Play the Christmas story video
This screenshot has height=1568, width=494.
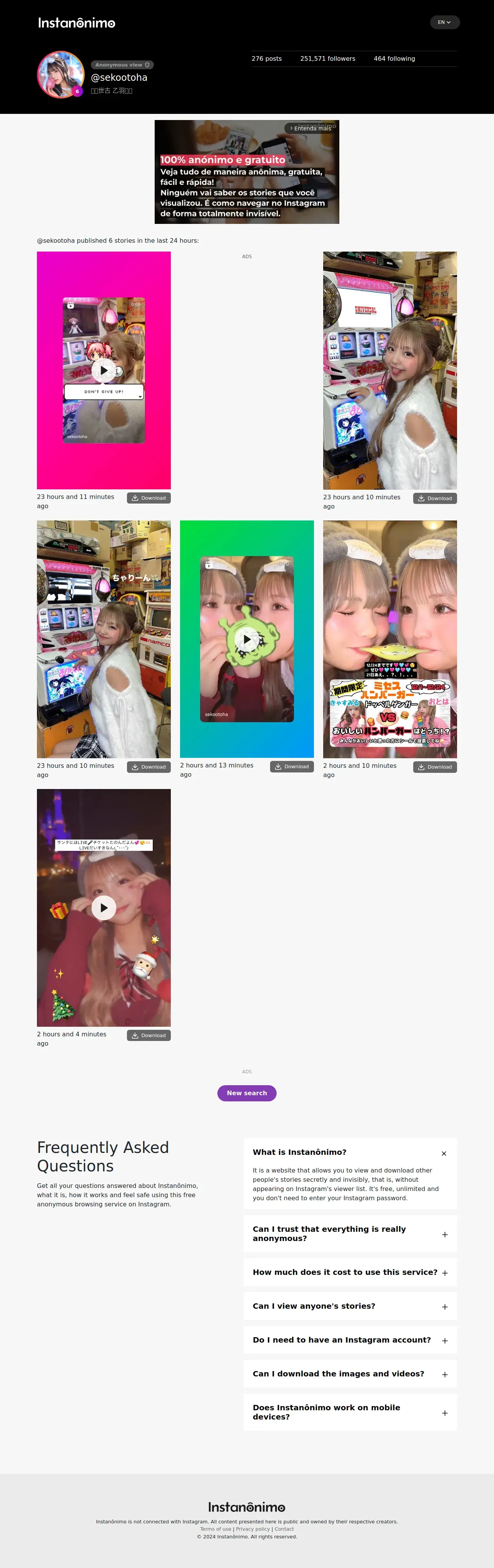coord(103,907)
